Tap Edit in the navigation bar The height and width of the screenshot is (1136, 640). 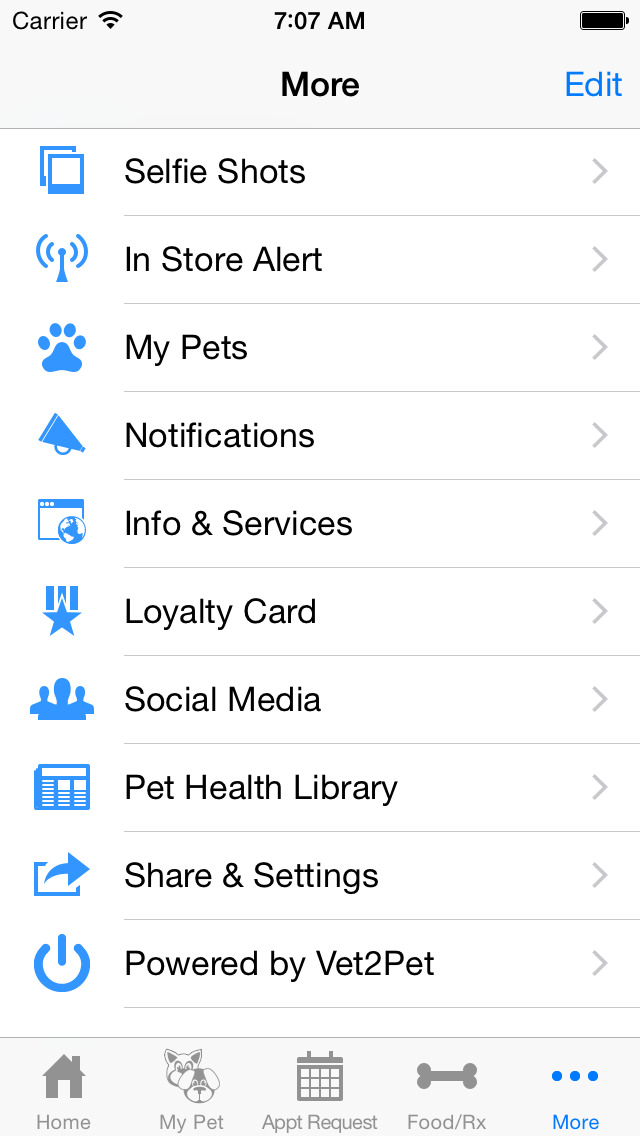[593, 85]
